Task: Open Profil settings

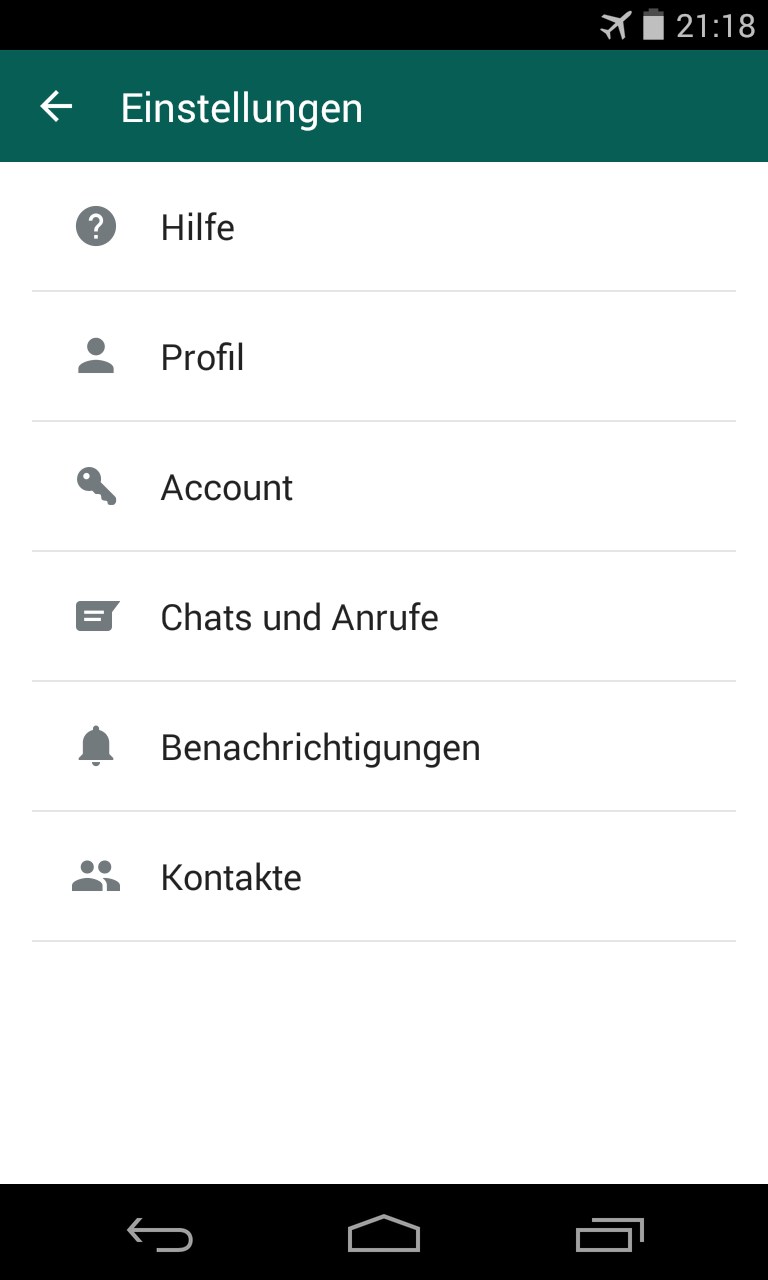Action: click(x=384, y=357)
